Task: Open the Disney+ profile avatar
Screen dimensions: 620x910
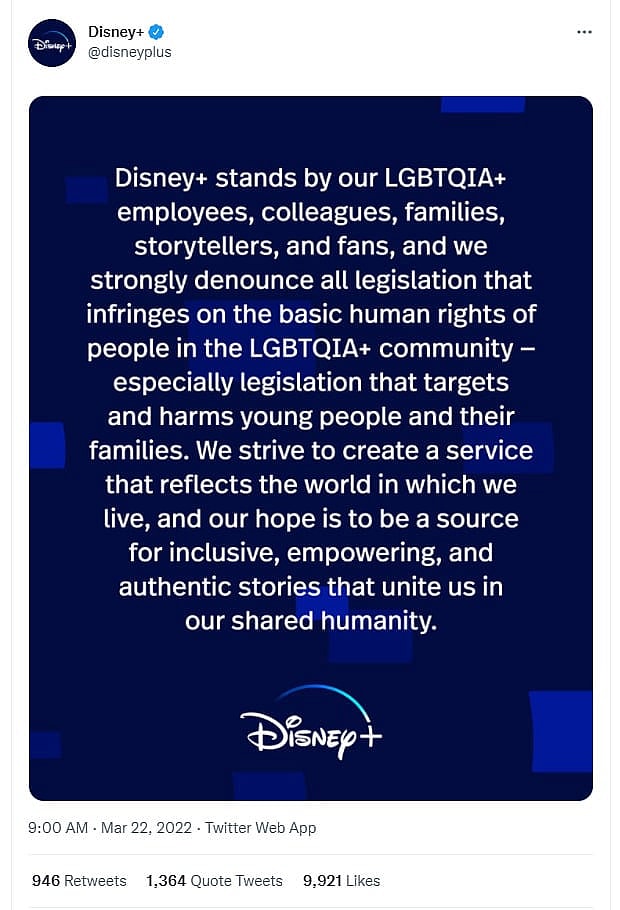Action: click(52, 43)
